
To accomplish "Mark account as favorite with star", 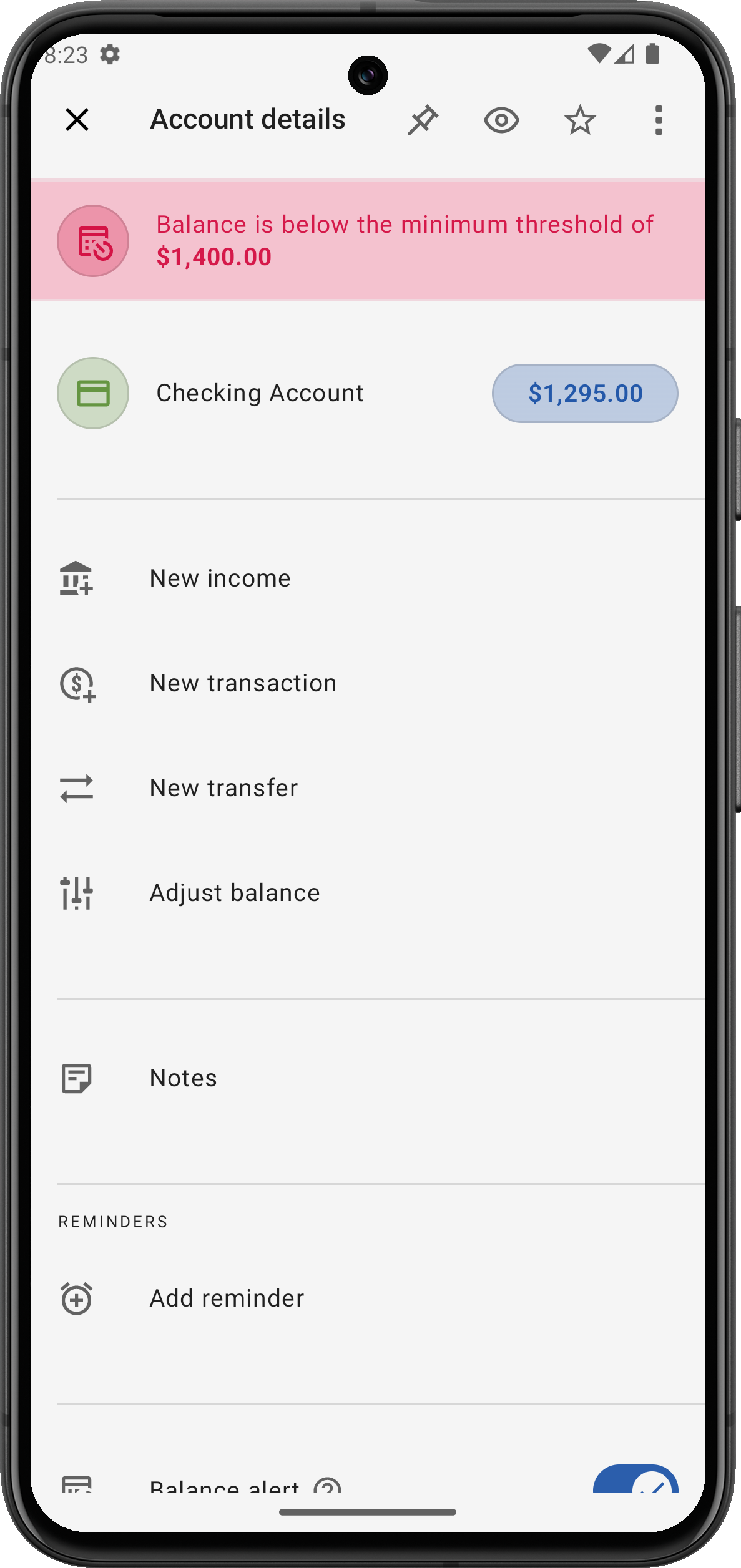I will click(x=580, y=120).
